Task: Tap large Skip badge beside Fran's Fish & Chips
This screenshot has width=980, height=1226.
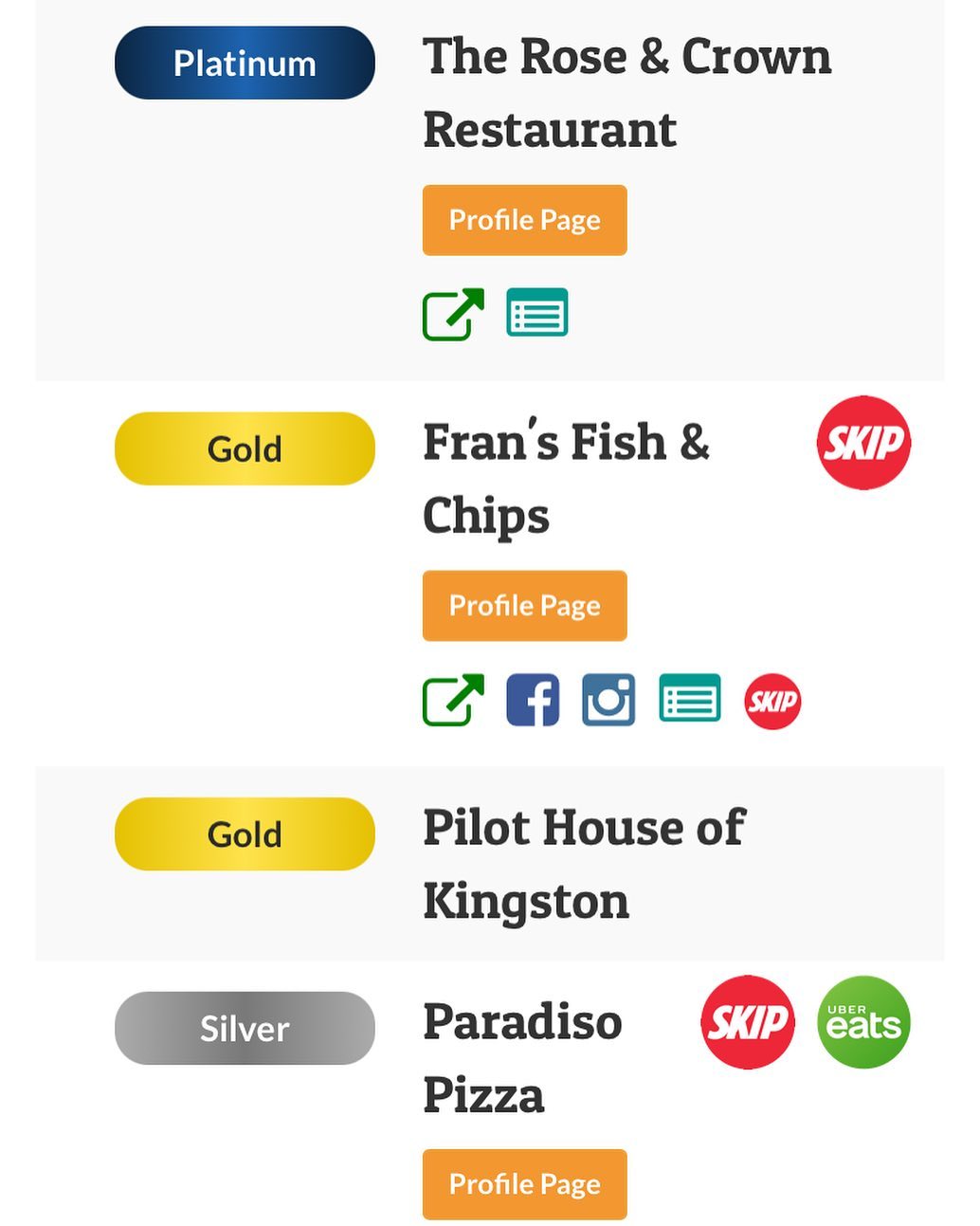Action: (x=863, y=443)
